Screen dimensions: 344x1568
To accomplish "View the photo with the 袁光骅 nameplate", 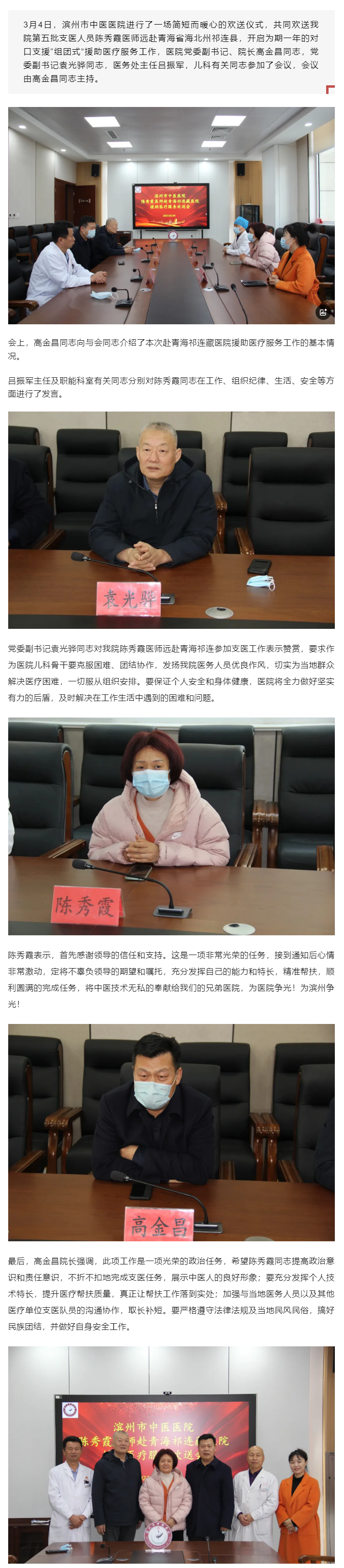I will click(171, 519).
